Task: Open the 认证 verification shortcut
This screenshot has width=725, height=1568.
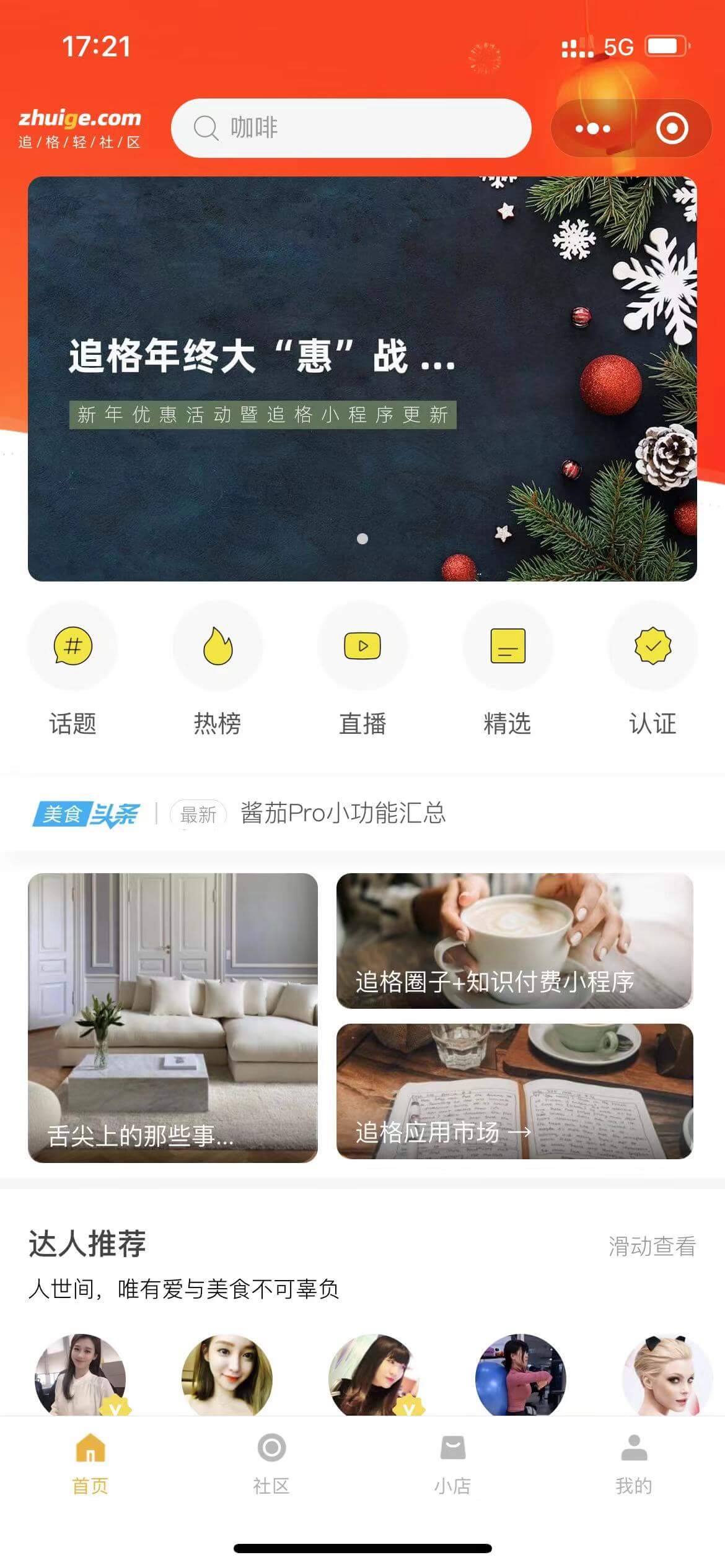Action: (652, 669)
